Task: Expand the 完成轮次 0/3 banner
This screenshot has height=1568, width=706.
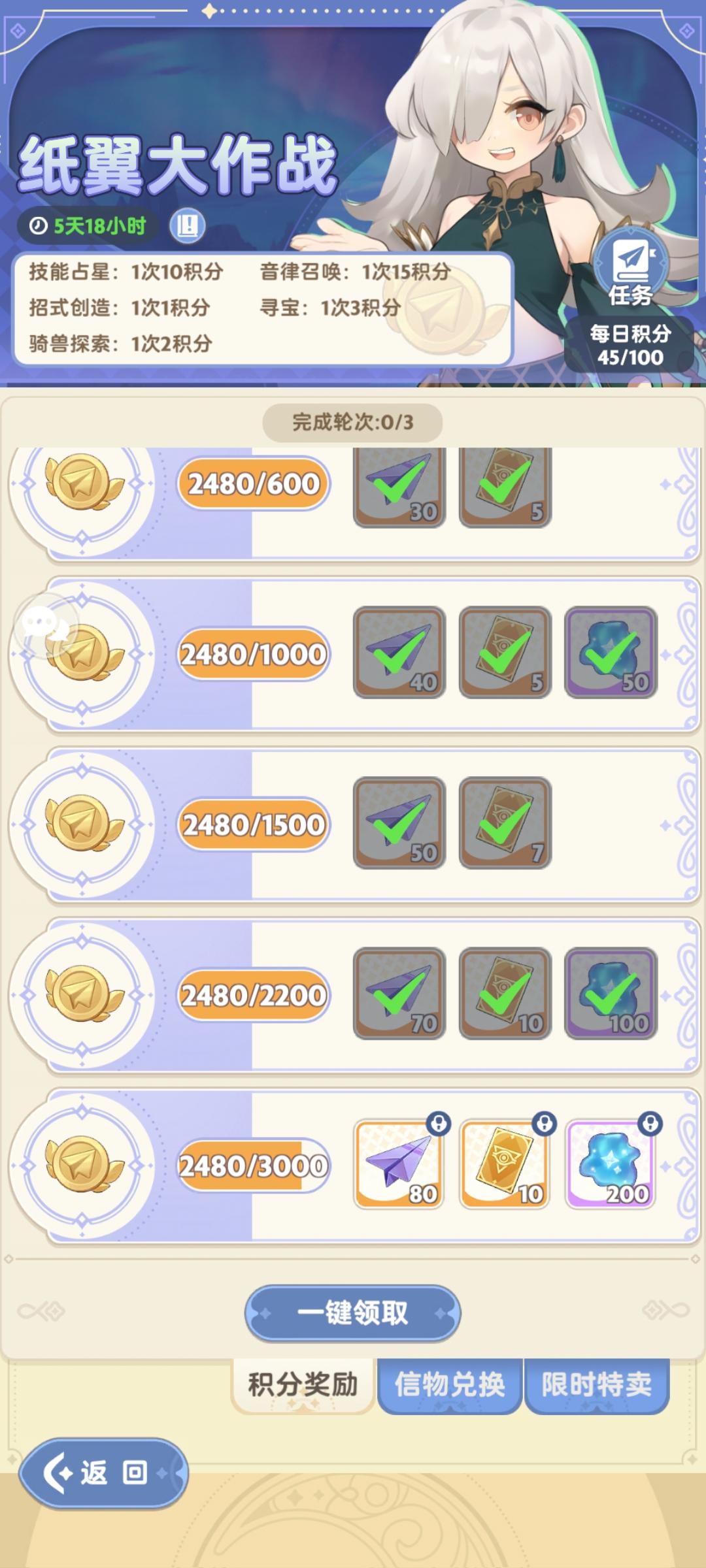Action: [x=352, y=423]
